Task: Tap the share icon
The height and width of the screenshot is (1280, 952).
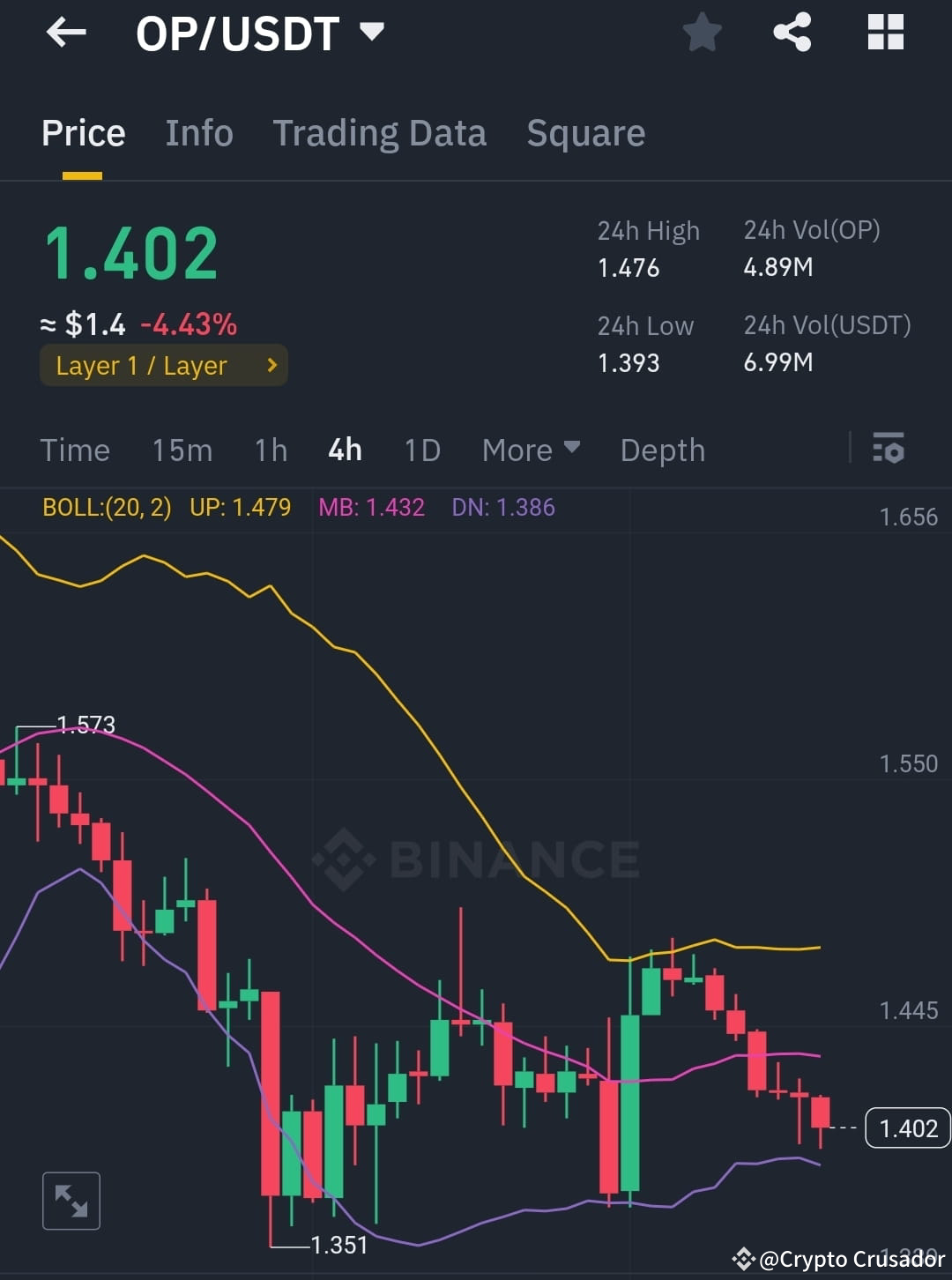Action: coord(792,32)
